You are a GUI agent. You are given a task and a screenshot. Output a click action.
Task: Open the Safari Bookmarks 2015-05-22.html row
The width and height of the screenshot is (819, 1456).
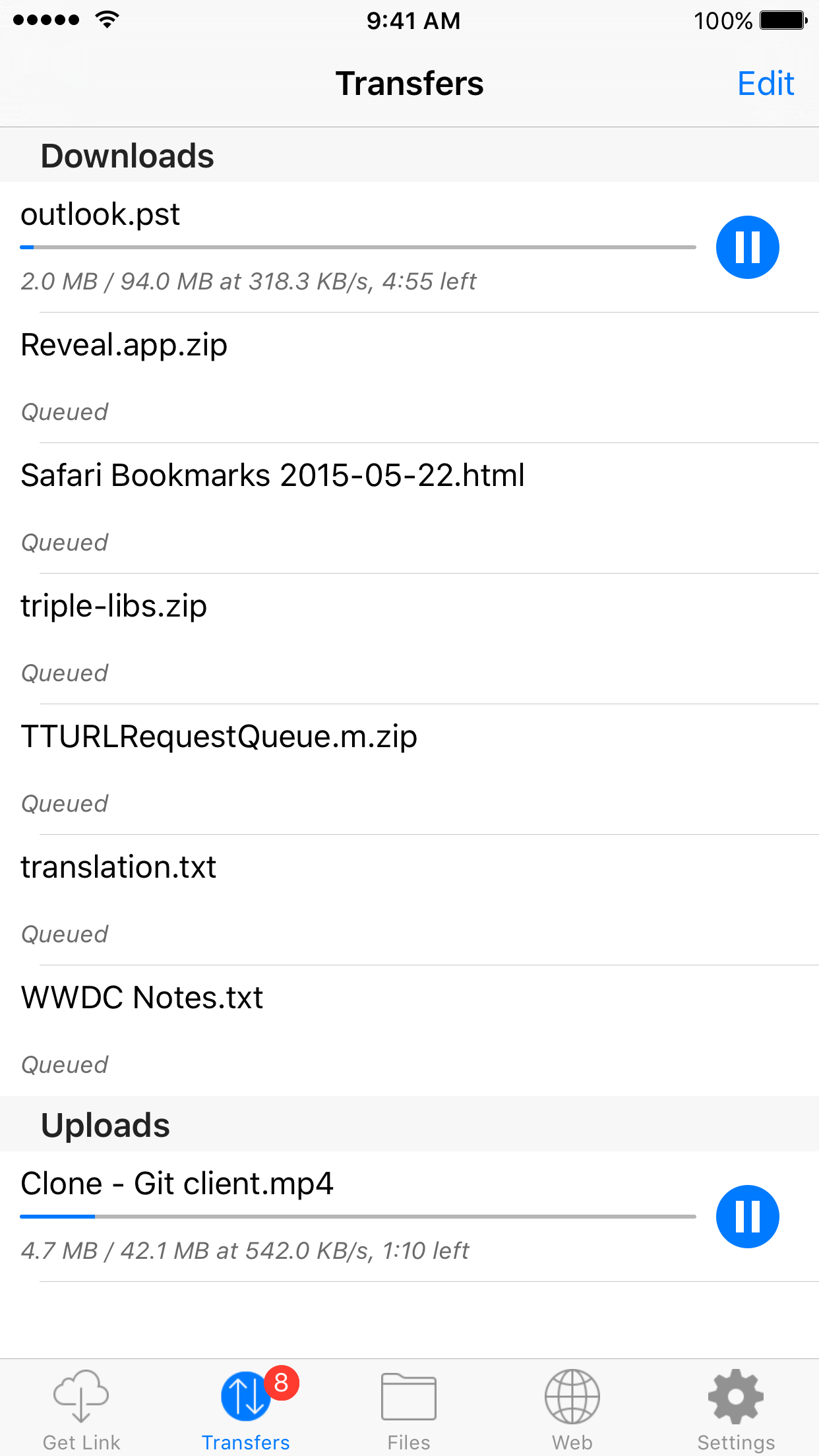409,508
